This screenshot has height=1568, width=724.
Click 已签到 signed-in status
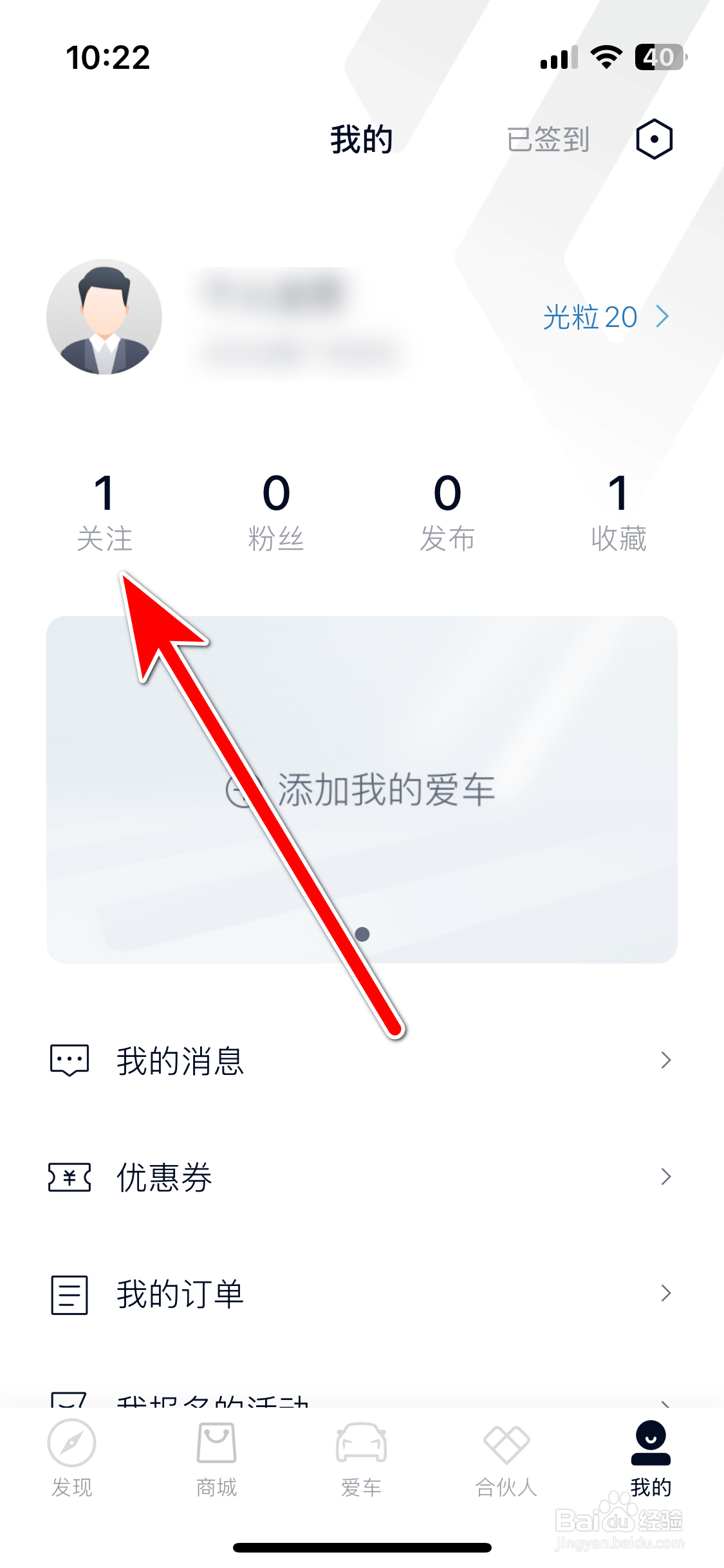click(546, 139)
